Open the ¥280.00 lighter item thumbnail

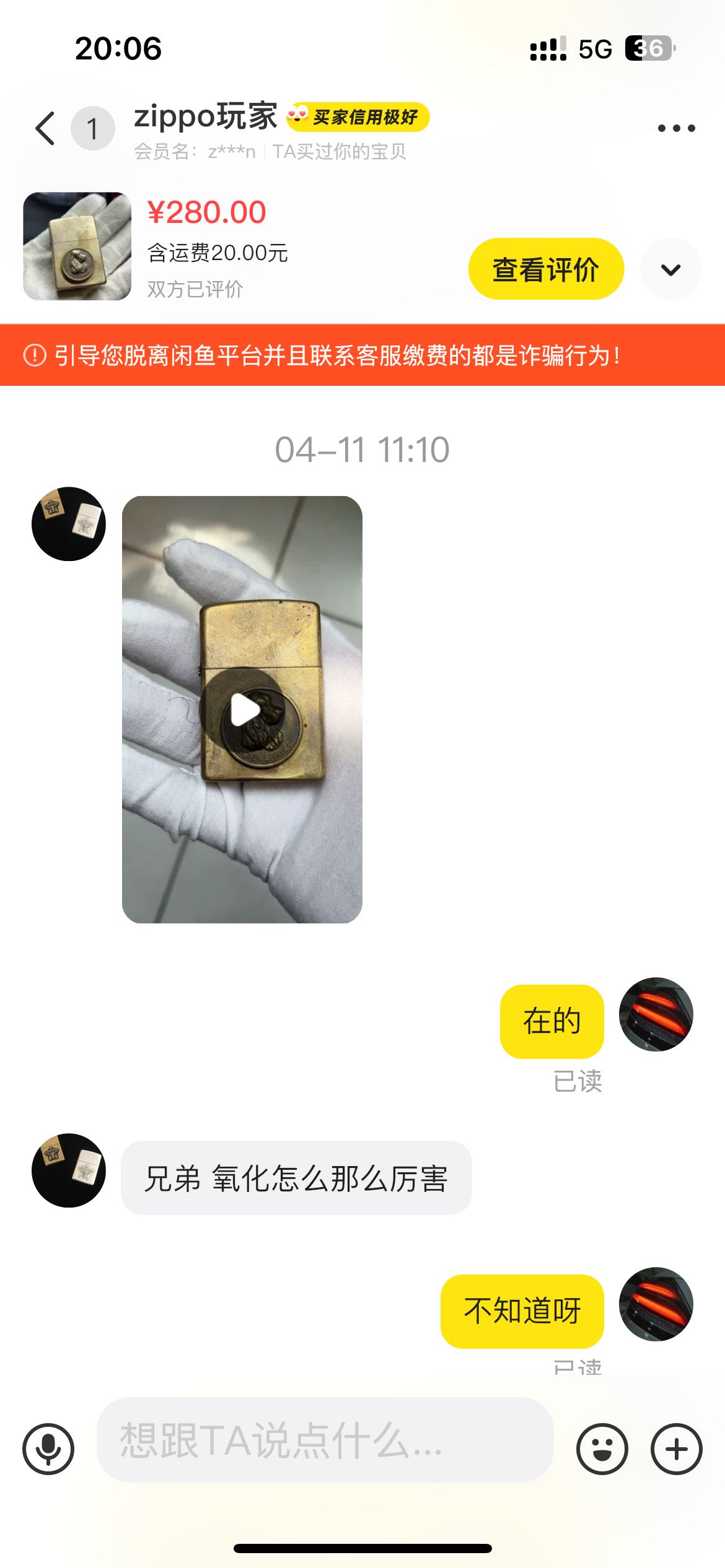pos(77,246)
